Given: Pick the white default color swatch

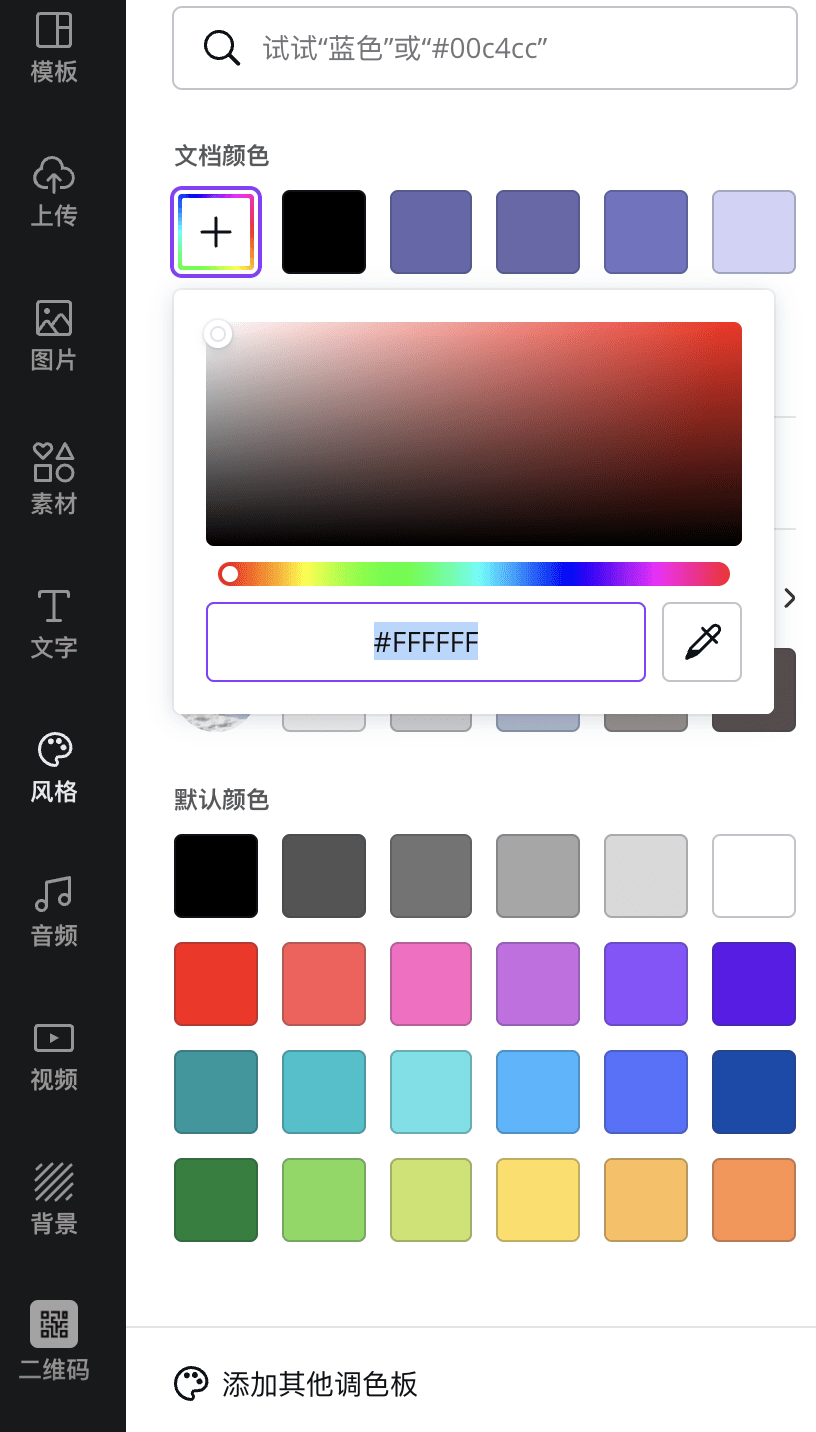Looking at the screenshot, I should [x=754, y=876].
